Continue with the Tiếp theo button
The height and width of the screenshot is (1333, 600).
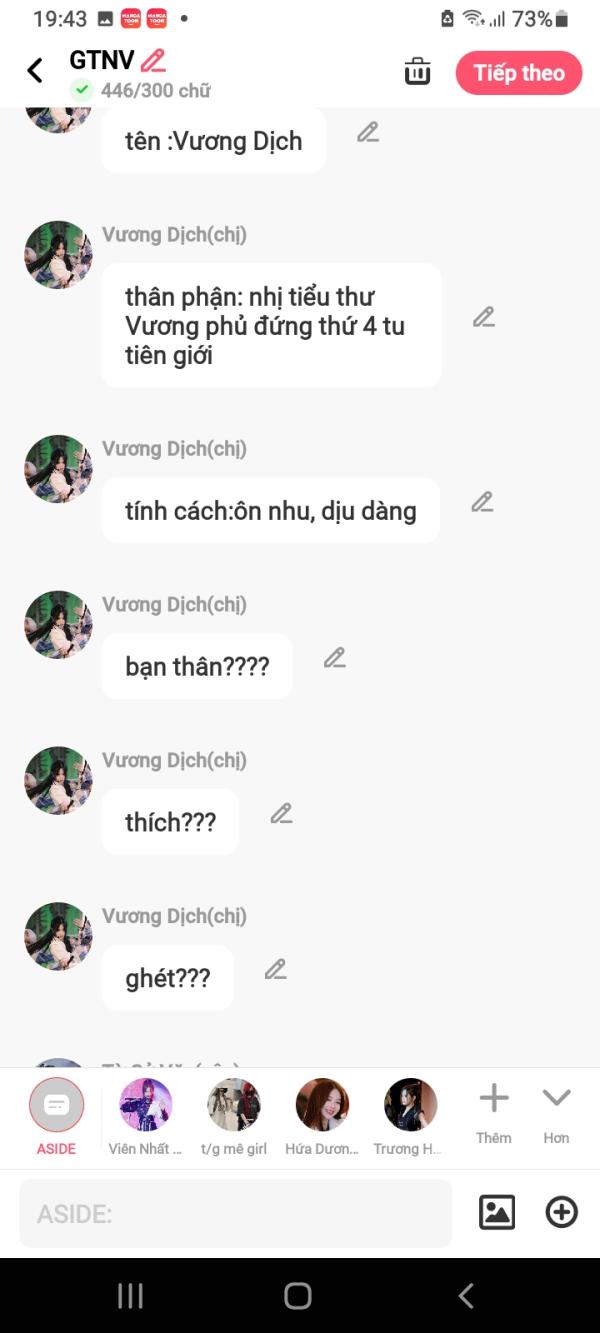pos(518,73)
